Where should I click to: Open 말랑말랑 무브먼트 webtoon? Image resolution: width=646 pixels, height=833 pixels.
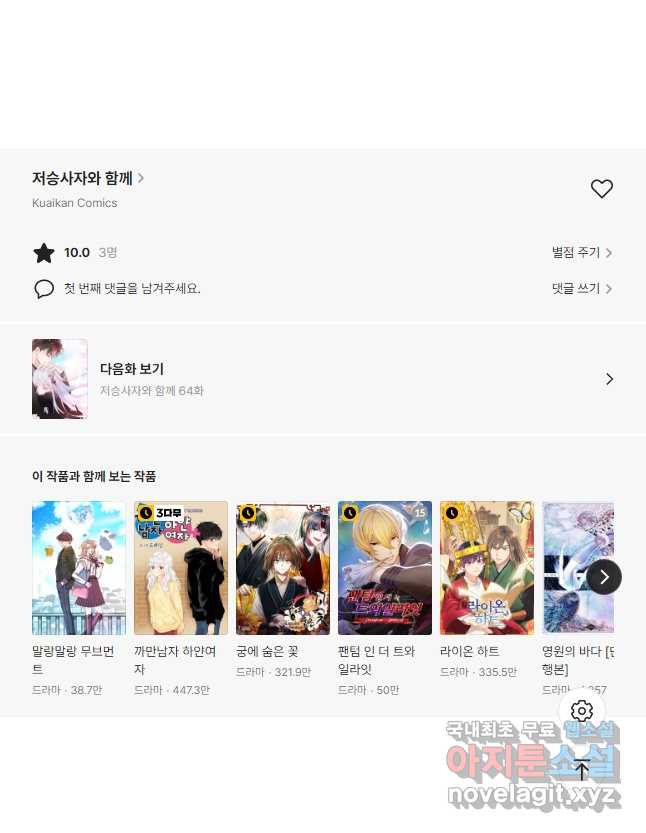coord(79,568)
